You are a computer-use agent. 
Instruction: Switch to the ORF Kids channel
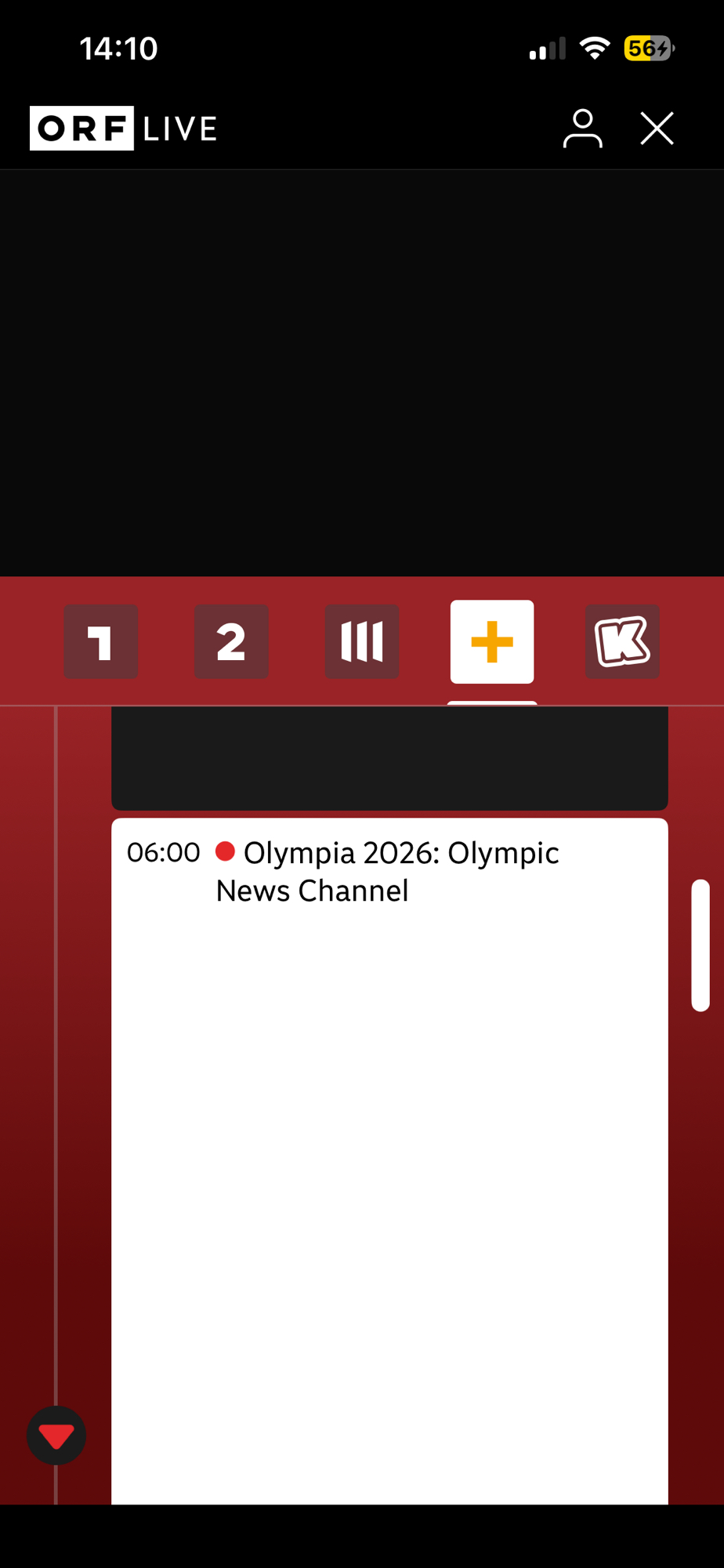(622, 641)
